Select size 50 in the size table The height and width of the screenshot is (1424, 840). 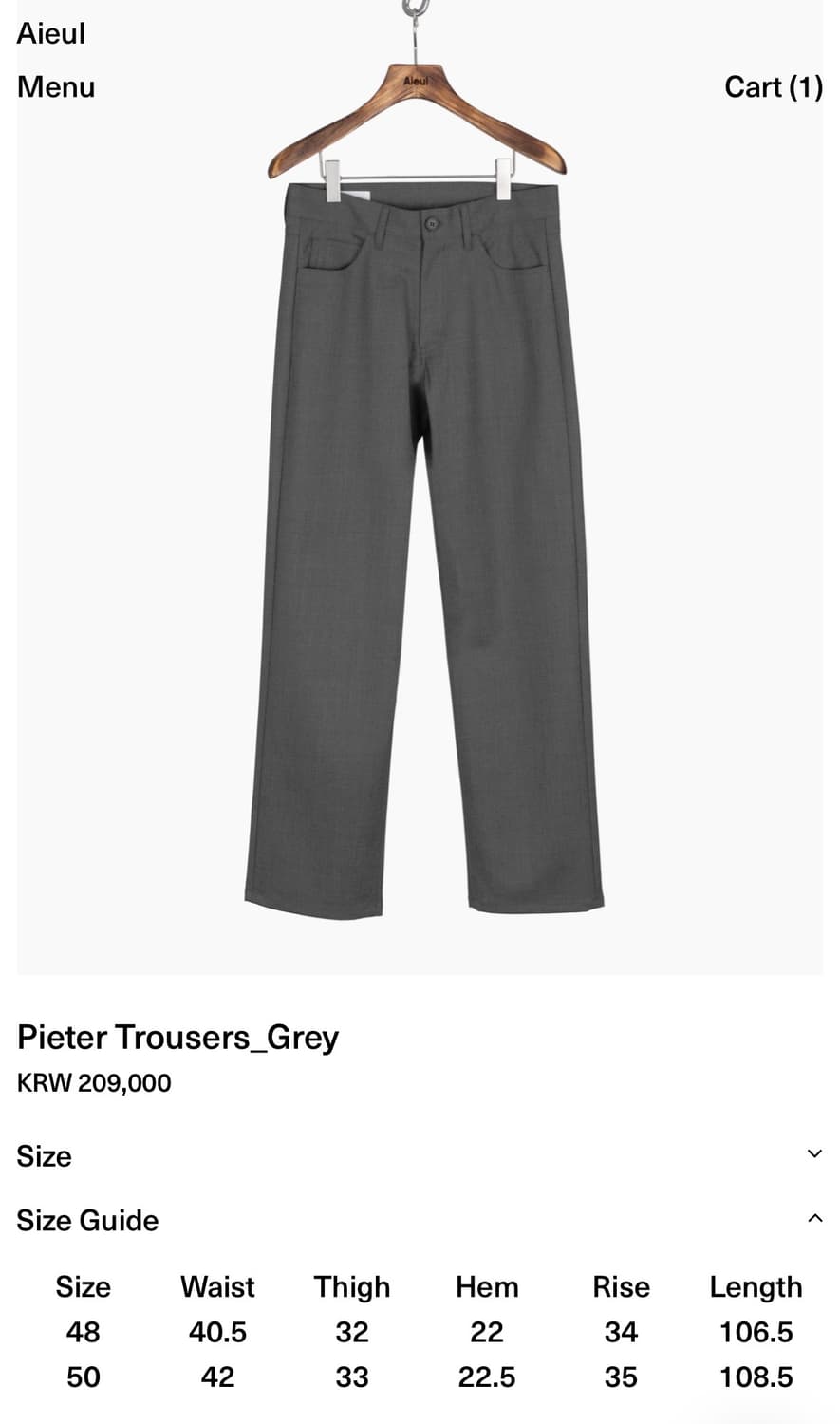(x=82, y=1377)
